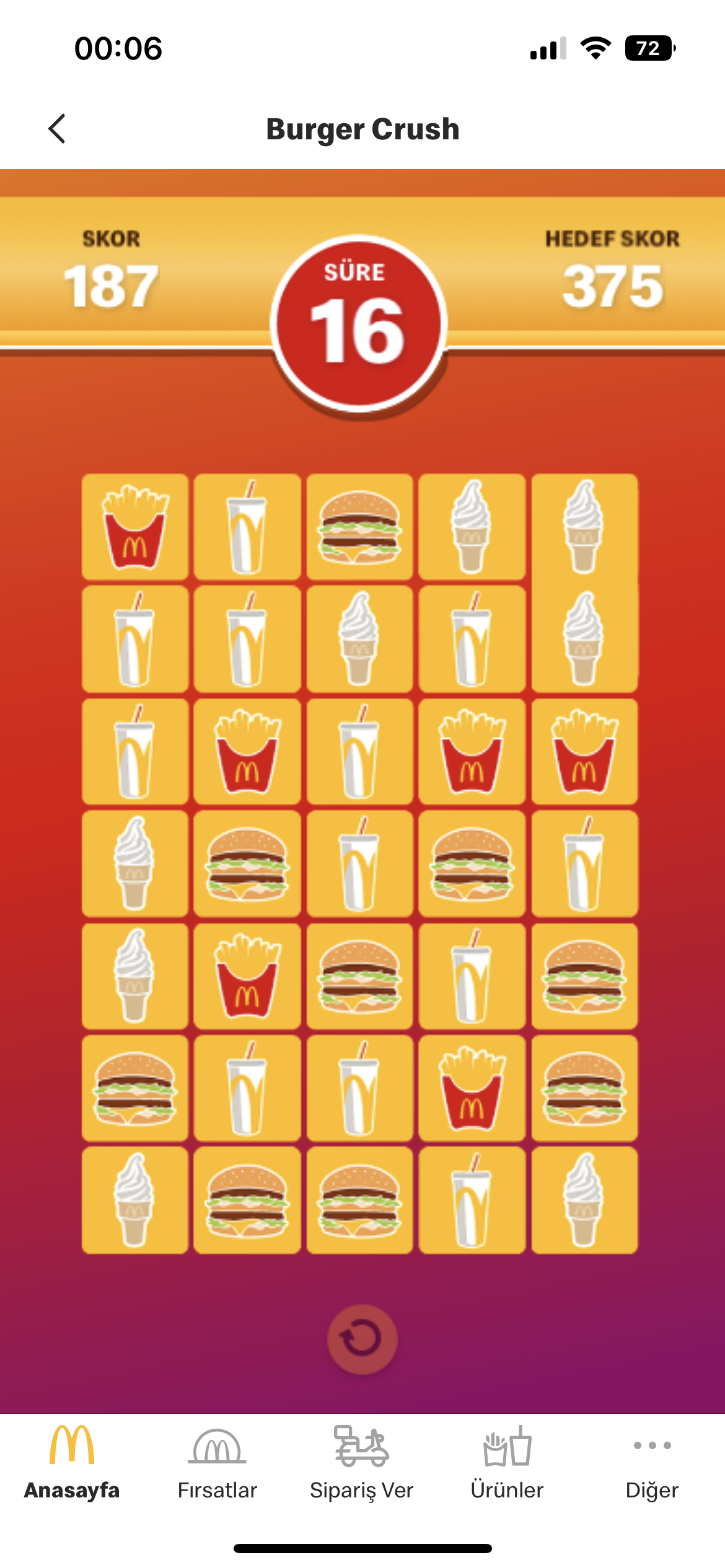Switch to the Anasayfa tab

[72, 1463]
